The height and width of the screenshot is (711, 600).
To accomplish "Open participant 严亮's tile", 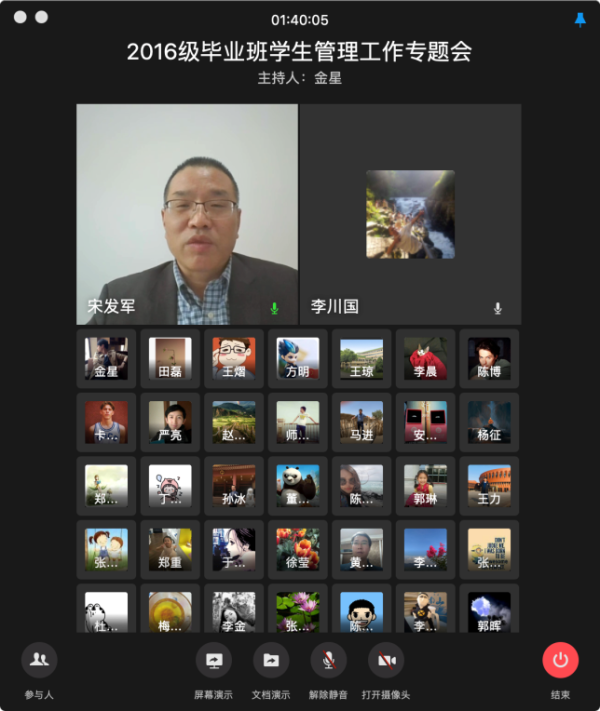I will coord(170,422).
